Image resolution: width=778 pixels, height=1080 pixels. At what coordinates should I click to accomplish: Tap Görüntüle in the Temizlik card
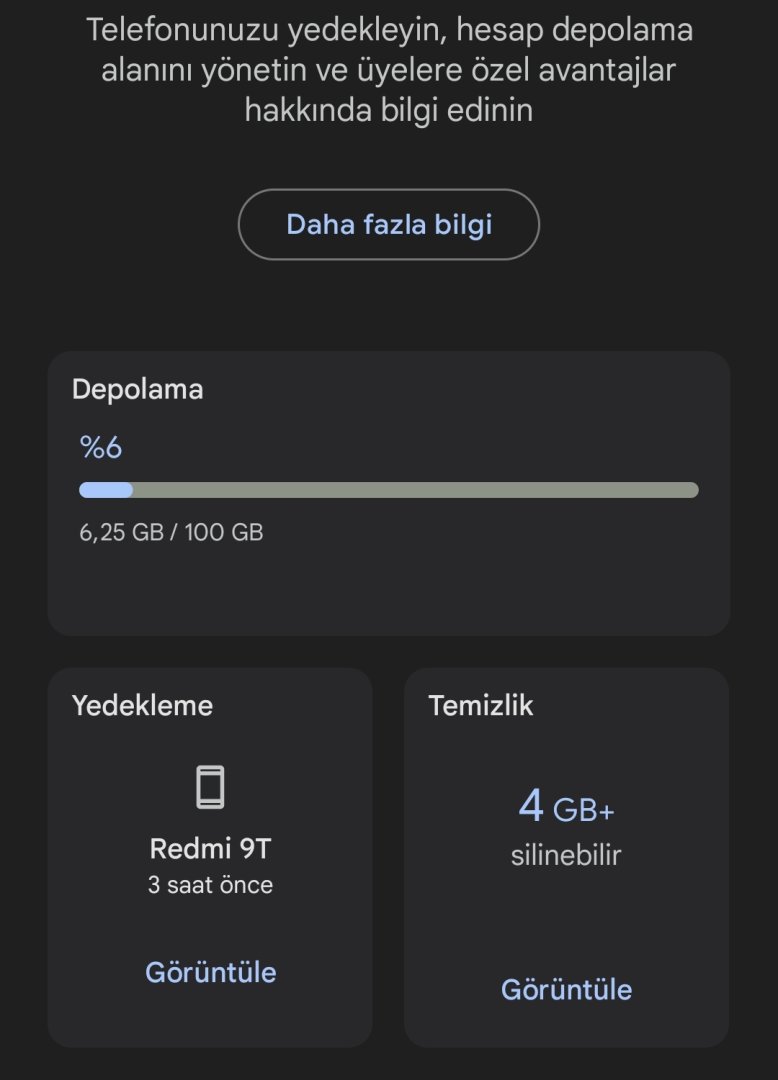point(566,989)
